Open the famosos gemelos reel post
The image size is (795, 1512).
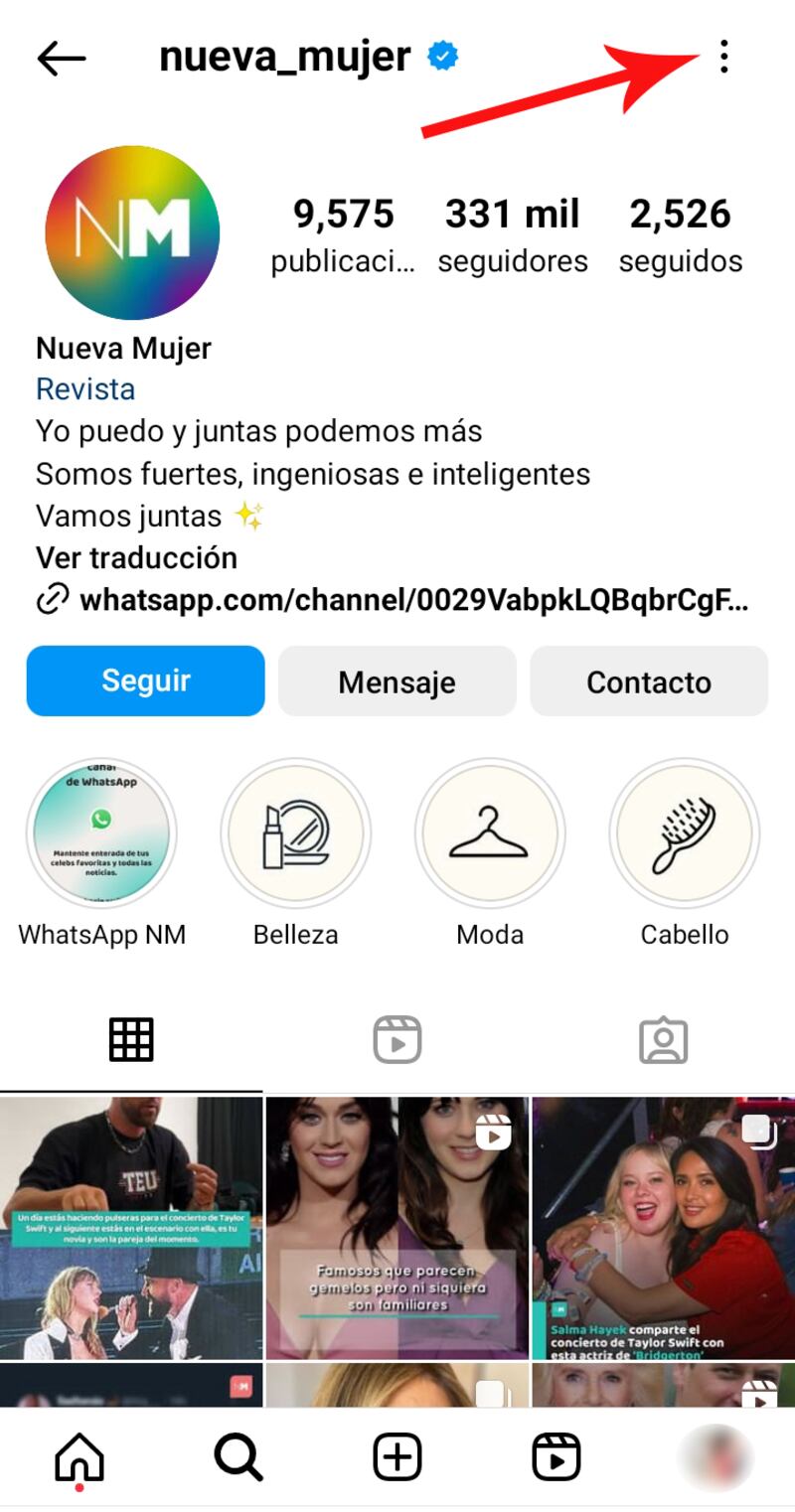pos(397,1228)
